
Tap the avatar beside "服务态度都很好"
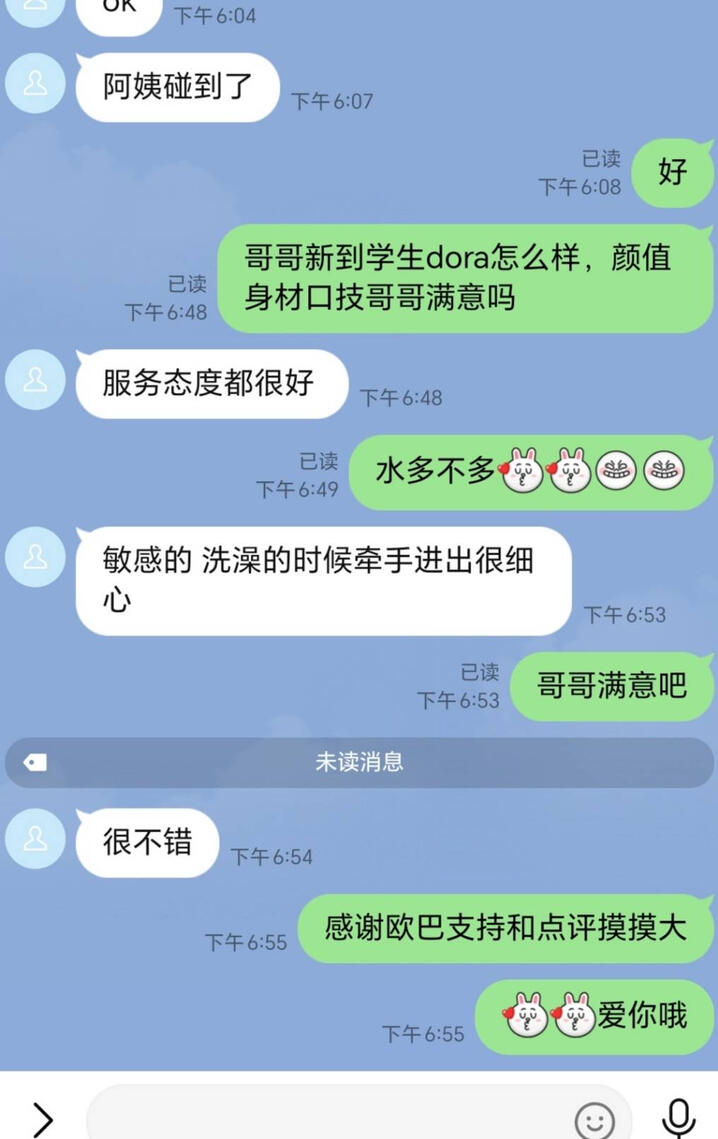click(36, 380)
